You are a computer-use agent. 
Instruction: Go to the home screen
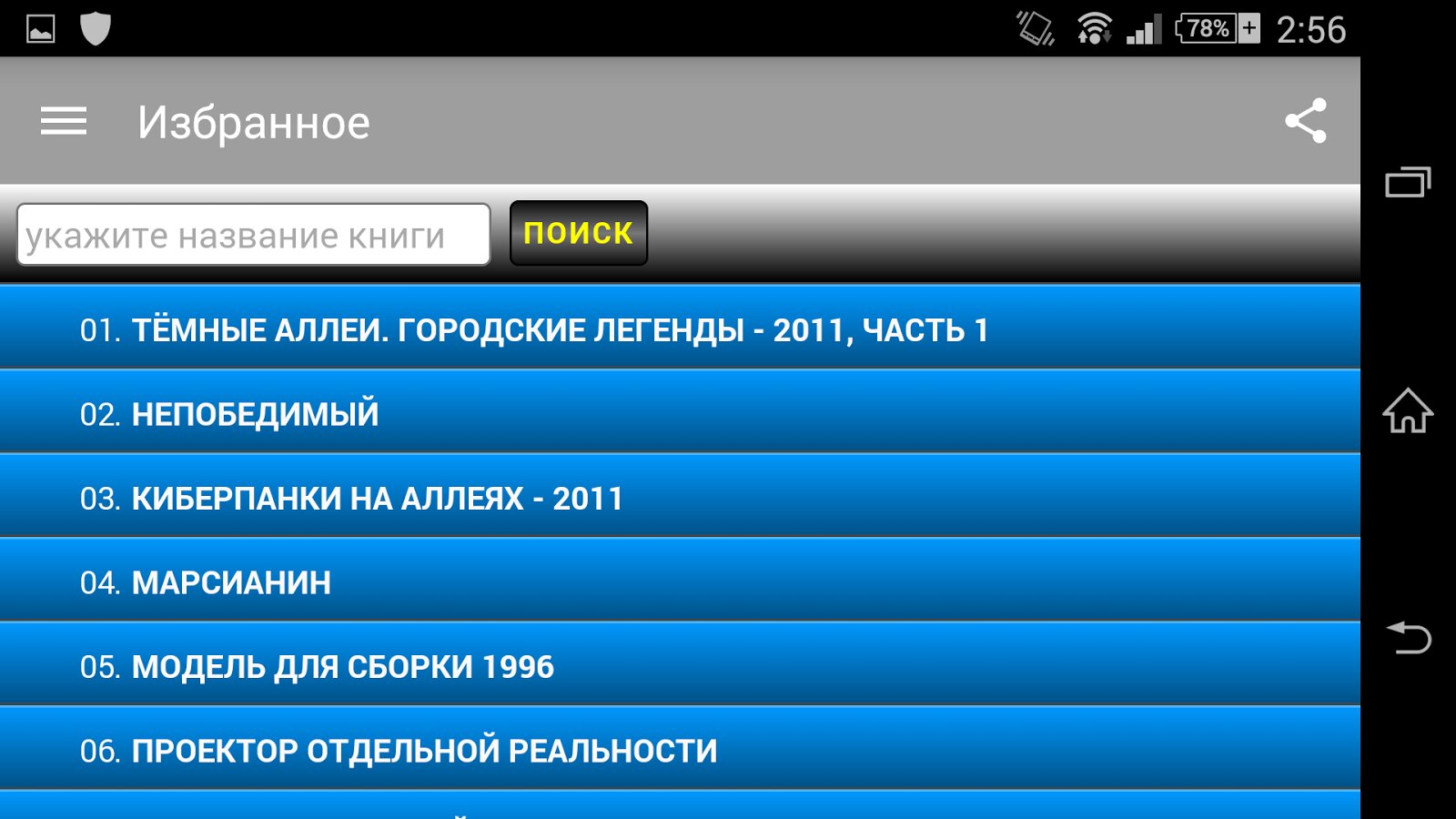[x=1408, y=410]
